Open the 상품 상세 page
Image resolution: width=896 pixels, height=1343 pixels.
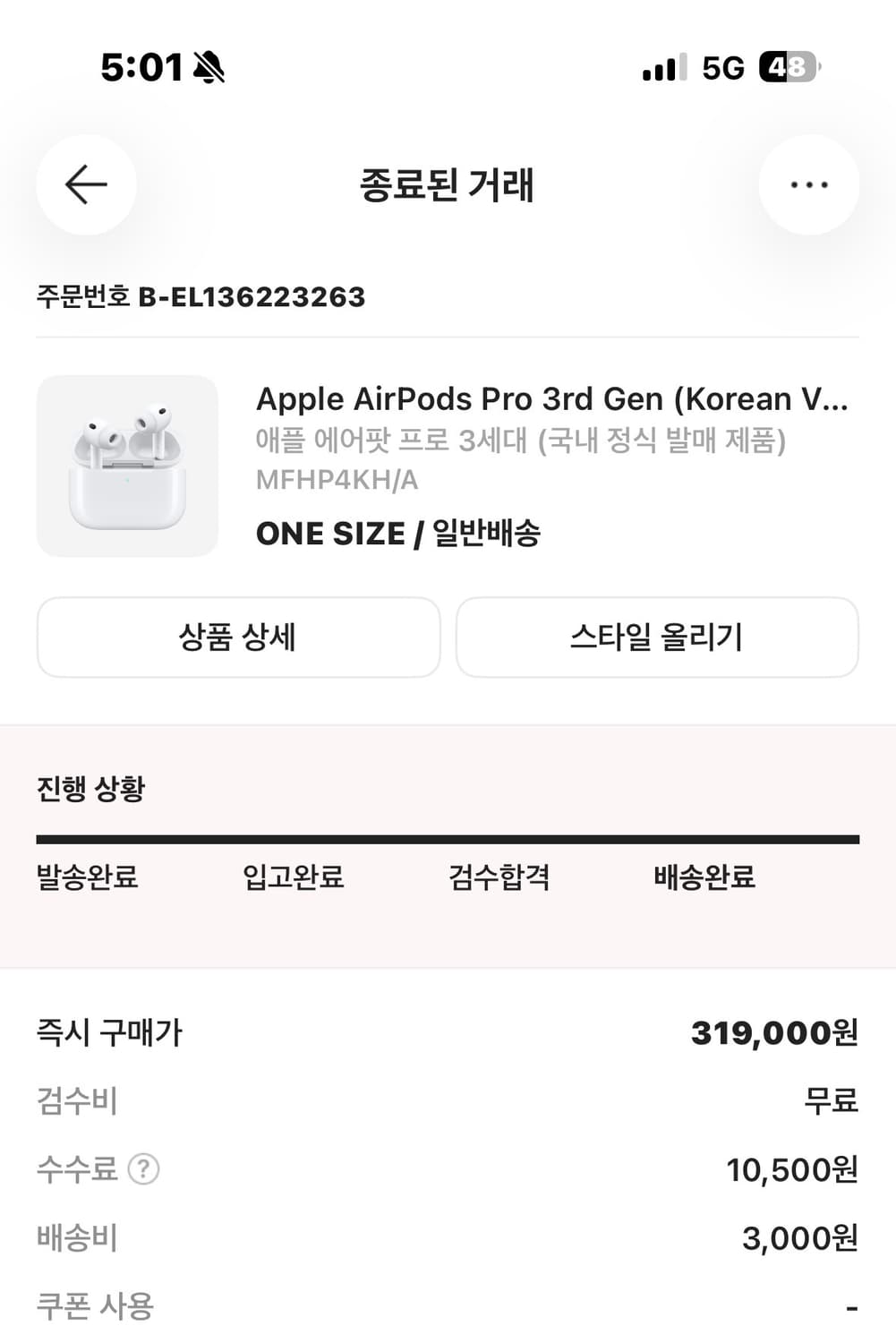238,637
